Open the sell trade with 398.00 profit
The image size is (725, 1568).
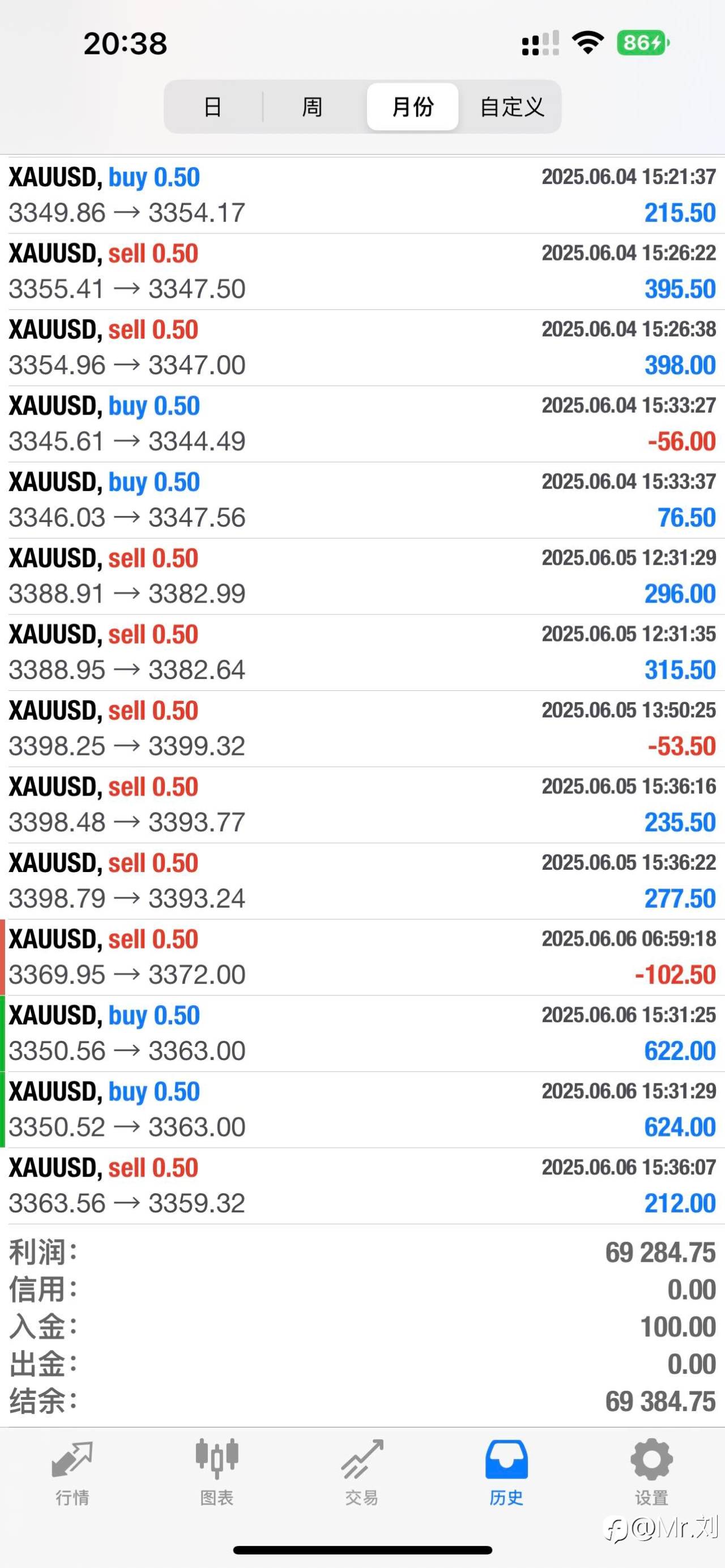click(x=362, y=348)
